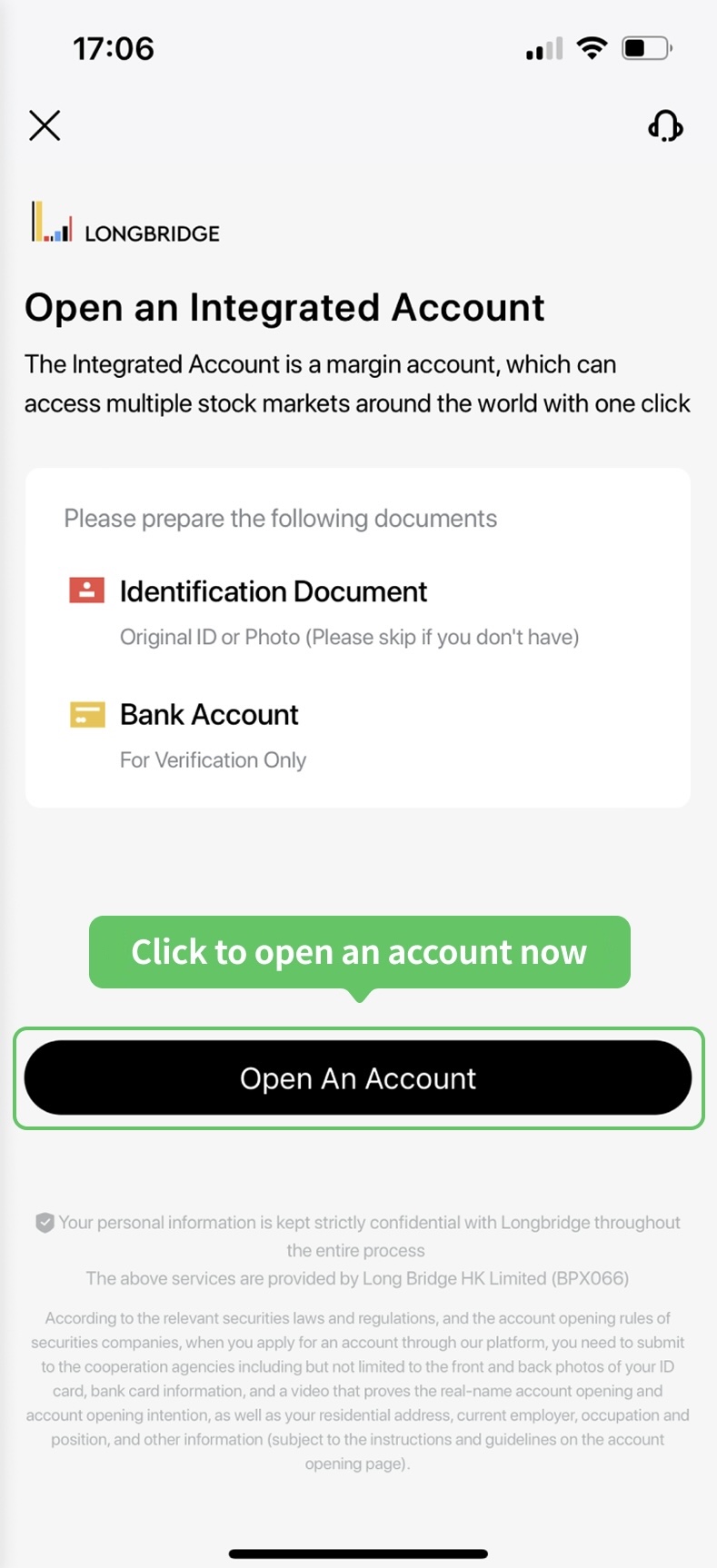
Task: Contact customer support via headset icon
Action: coord(665,125)
